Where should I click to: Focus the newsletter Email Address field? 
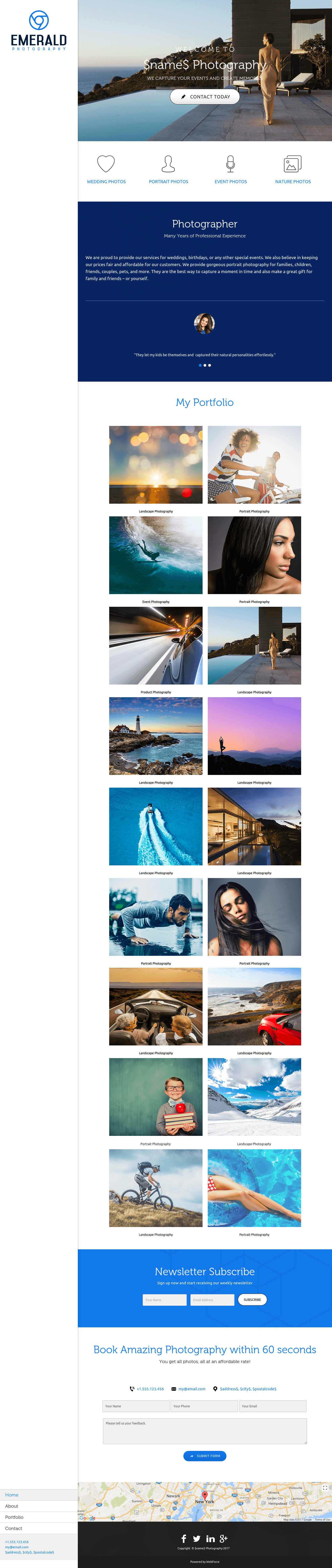212,1300
